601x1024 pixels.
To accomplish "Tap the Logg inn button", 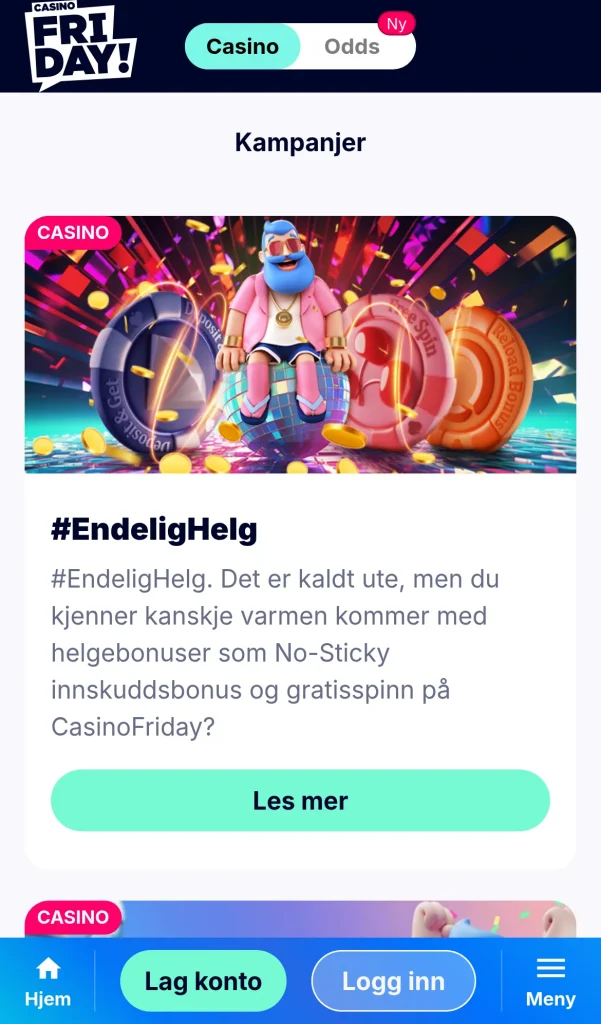I will click(393, 981).
